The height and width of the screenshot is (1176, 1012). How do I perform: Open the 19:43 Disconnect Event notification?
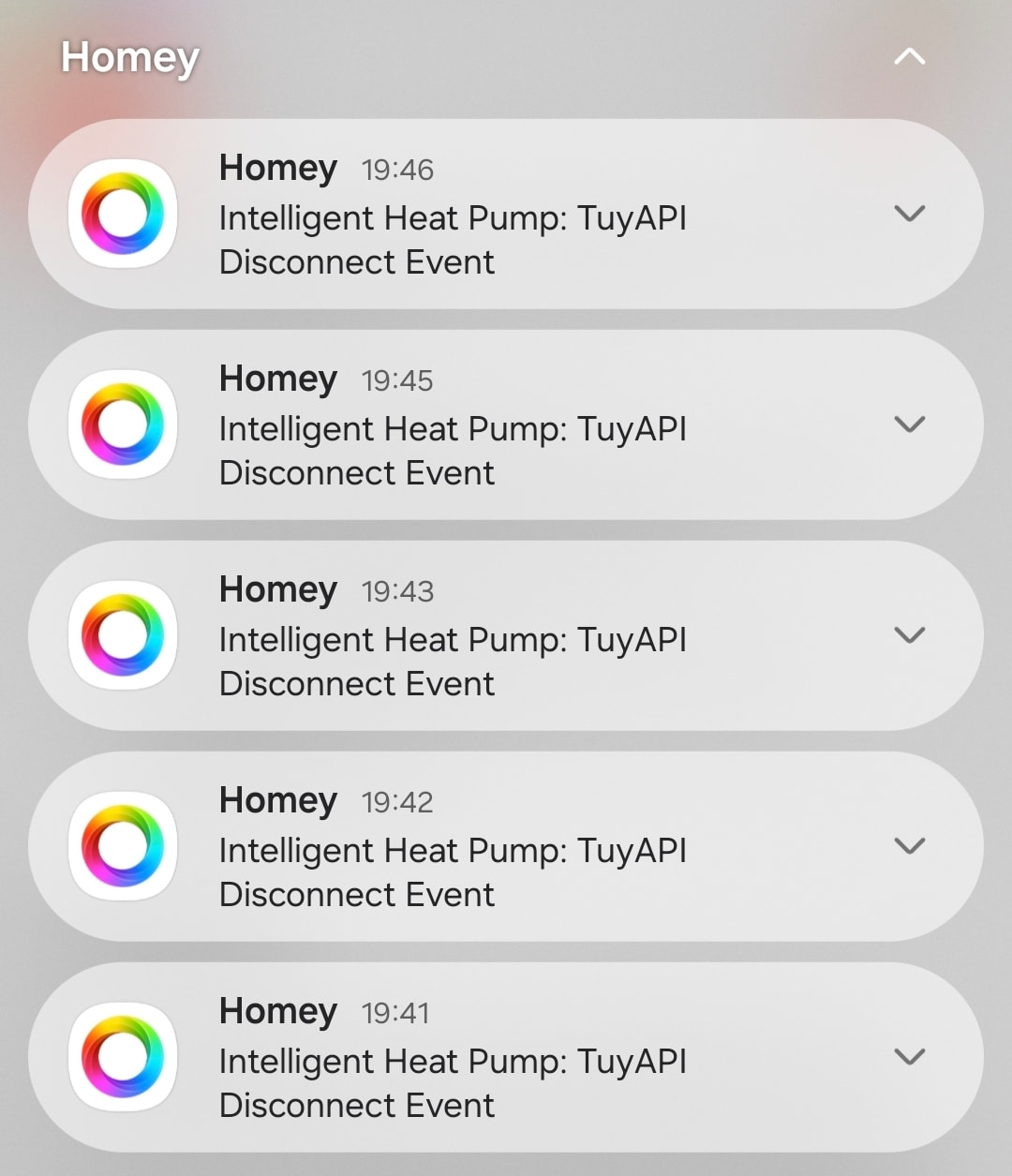coord(452,661)
